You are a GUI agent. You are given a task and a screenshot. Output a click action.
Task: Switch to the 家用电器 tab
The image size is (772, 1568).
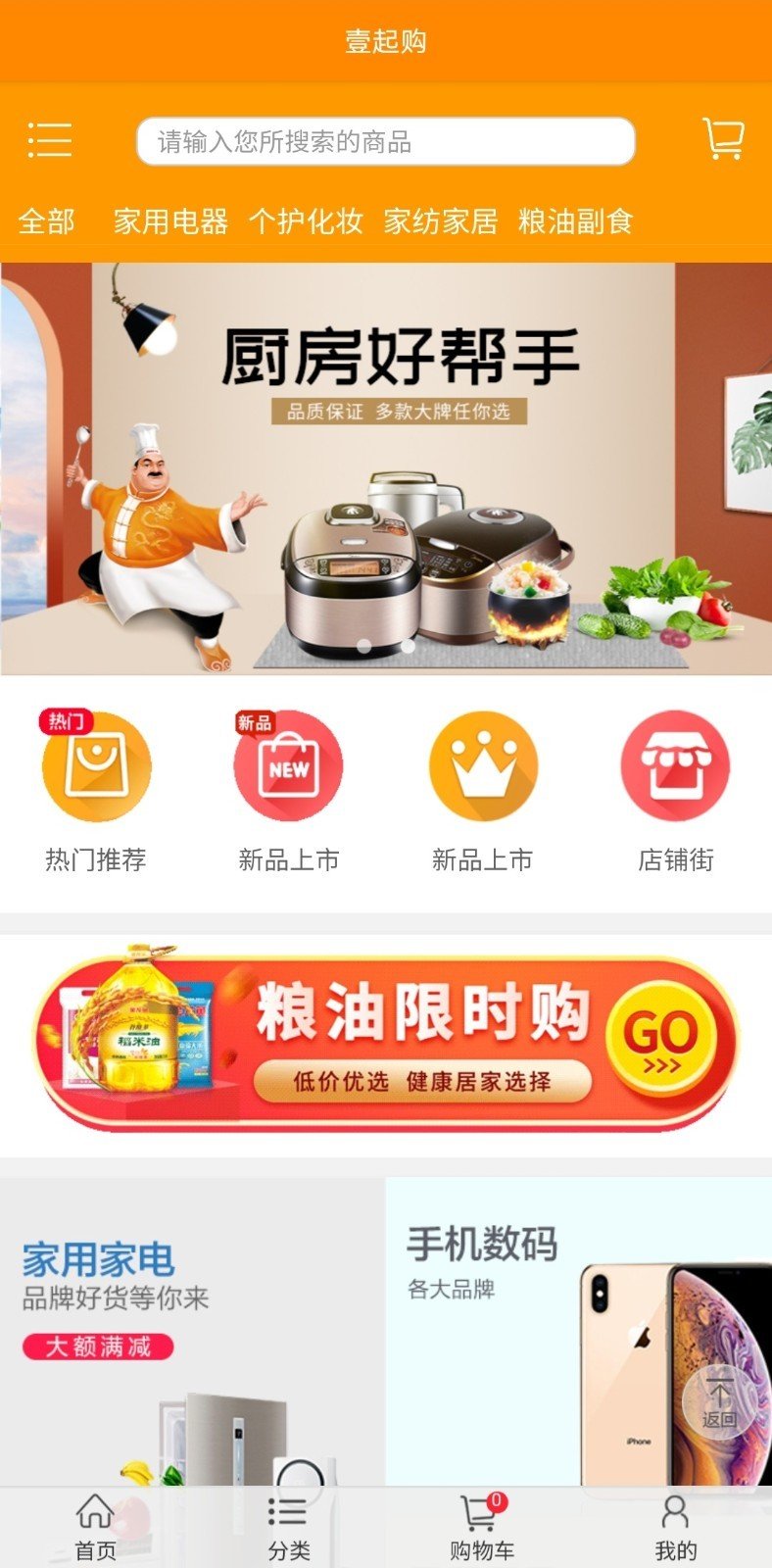tap(170, 221)
